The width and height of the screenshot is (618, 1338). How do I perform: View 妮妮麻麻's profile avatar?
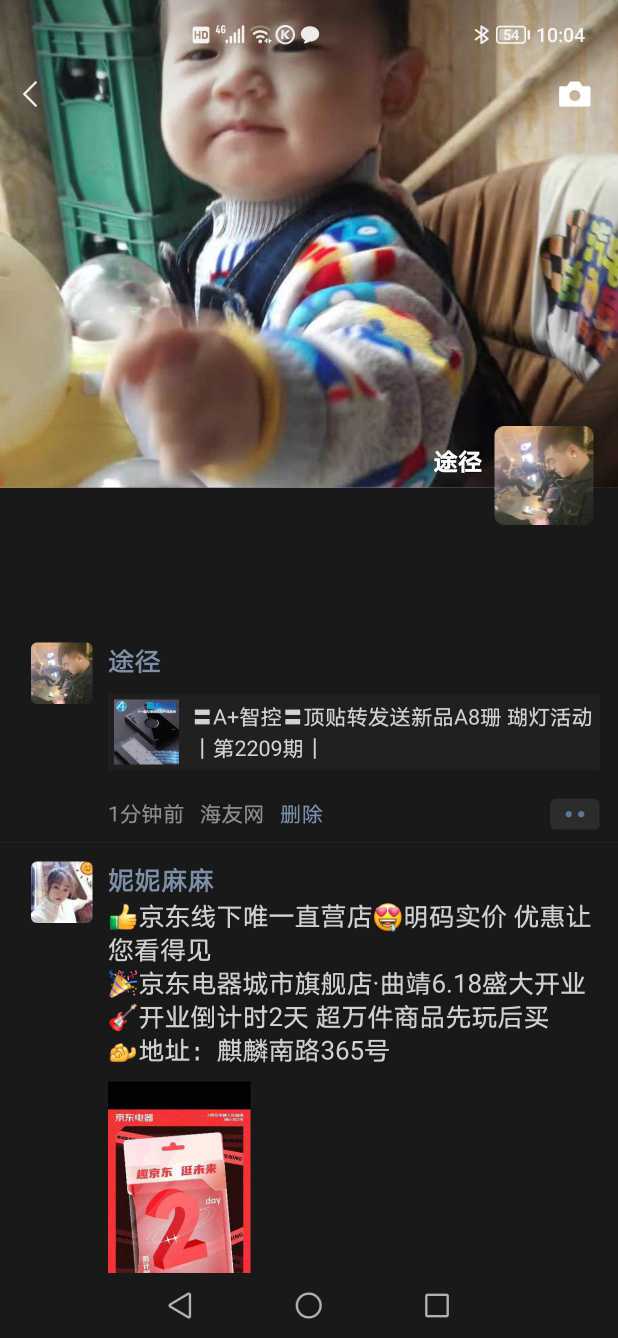[x=62, y=892]
